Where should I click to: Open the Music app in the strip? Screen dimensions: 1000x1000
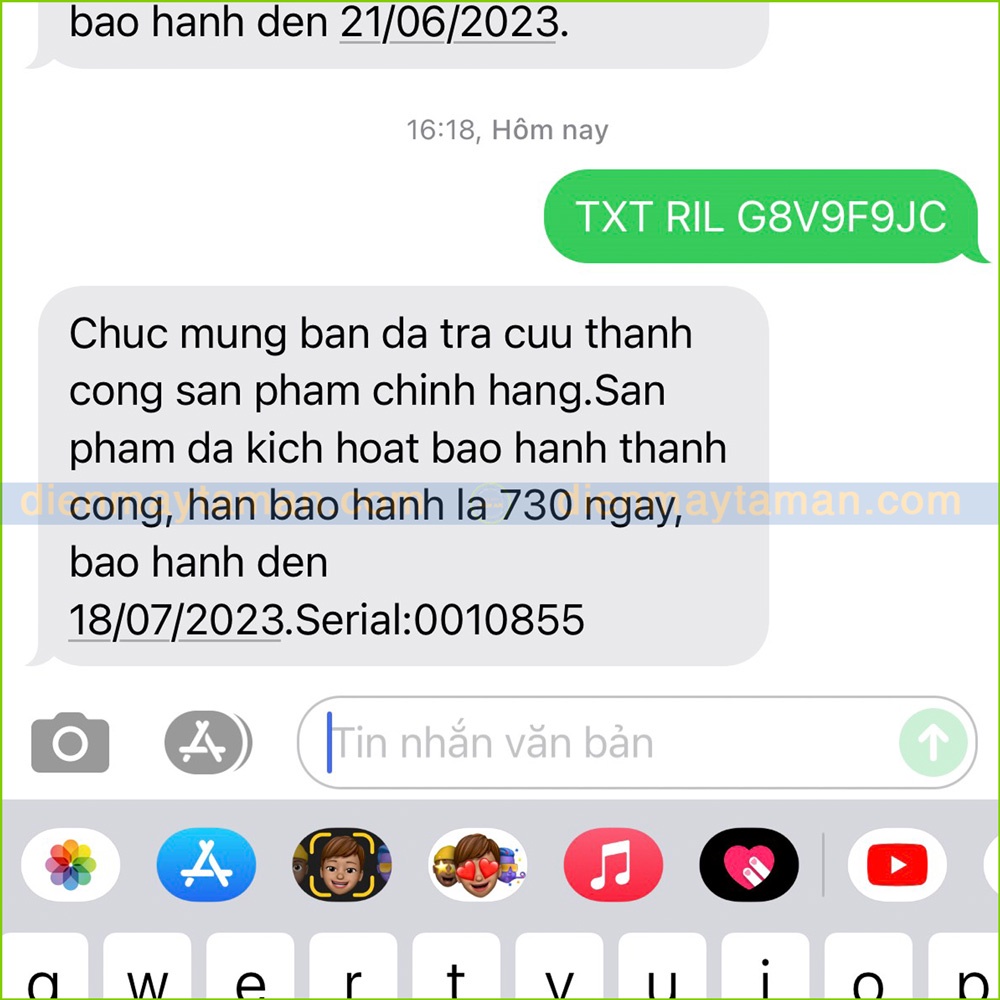(613, 865)
